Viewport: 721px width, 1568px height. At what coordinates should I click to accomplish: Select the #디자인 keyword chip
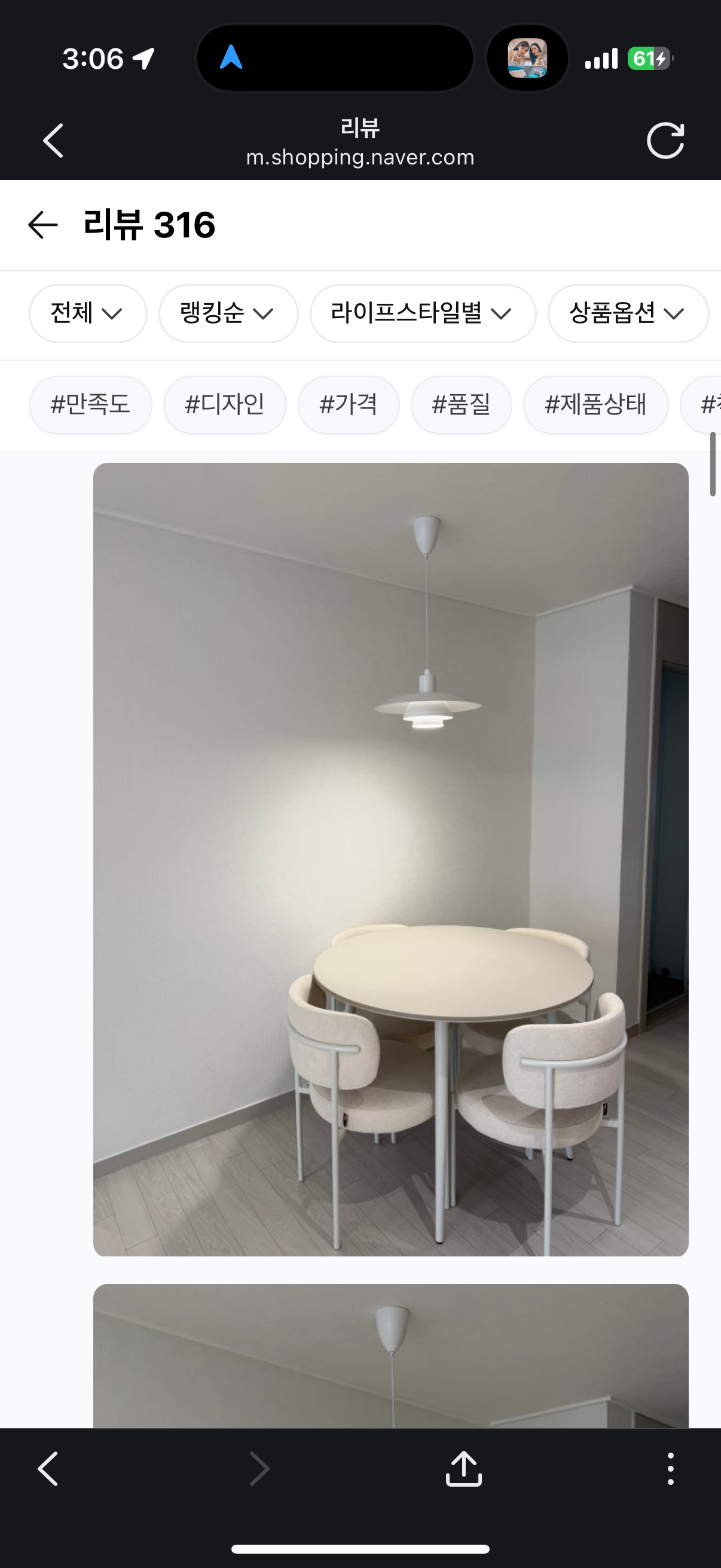point(225,405)
